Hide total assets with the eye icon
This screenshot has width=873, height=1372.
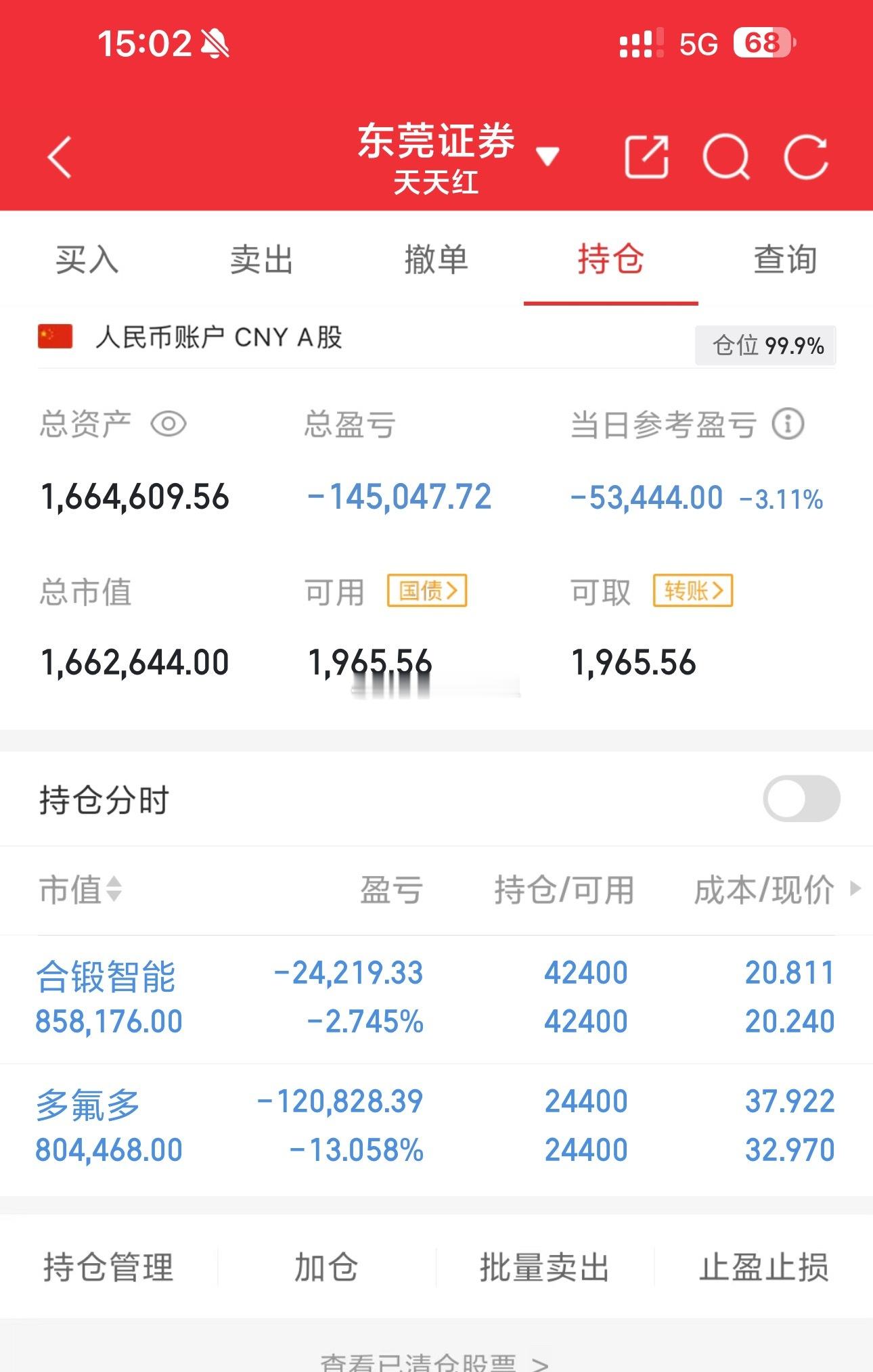coord(167,425)
